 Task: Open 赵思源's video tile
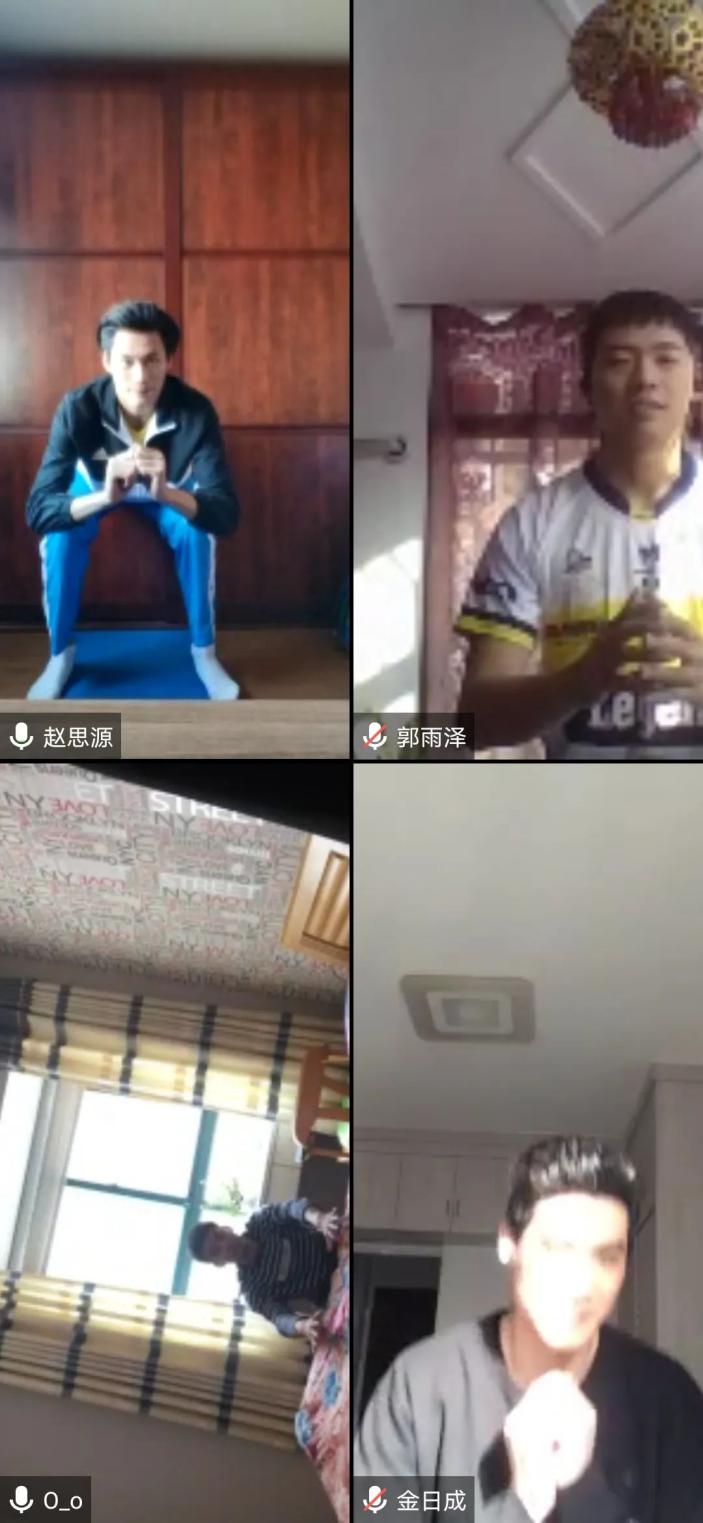click(x=174, y=380)
